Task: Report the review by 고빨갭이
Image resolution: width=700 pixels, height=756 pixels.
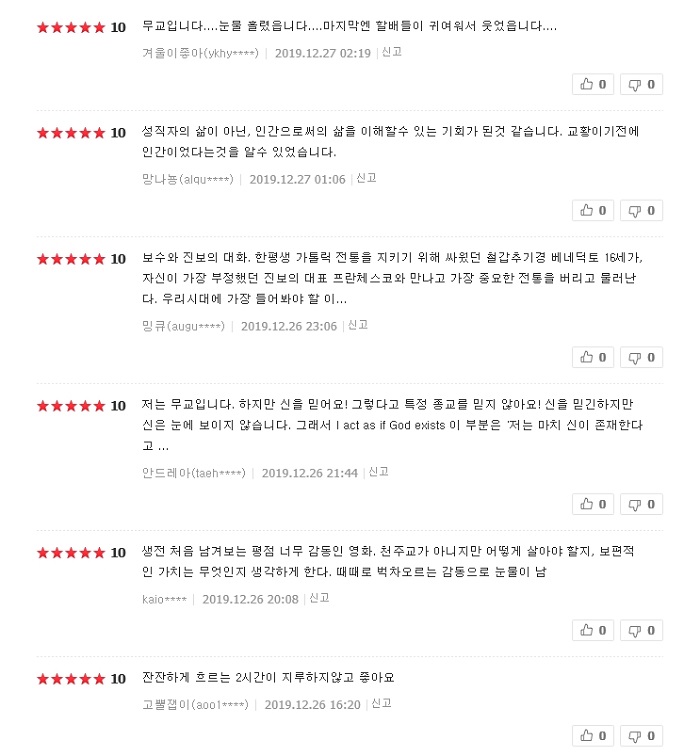Action: pos(381,704)
